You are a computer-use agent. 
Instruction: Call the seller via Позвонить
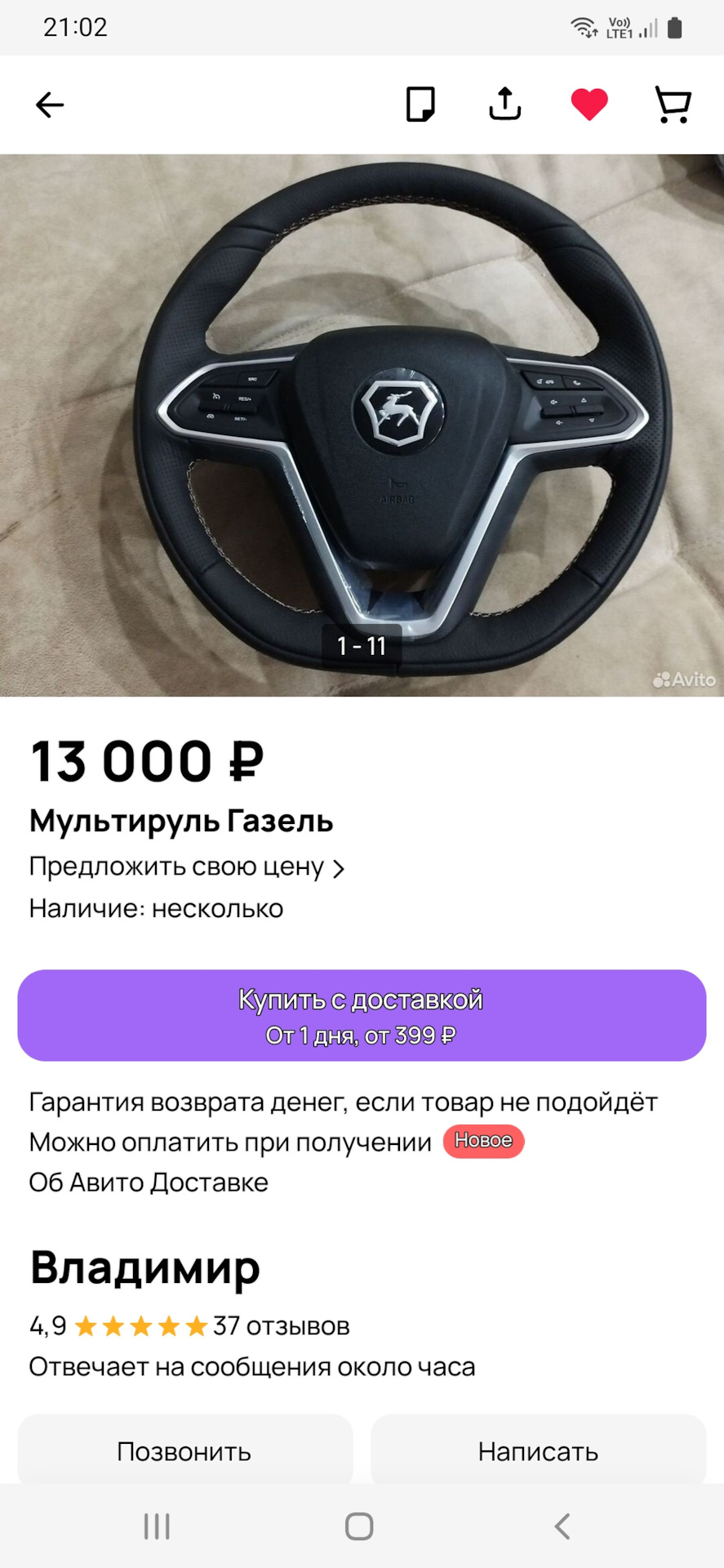point(184,1451)
